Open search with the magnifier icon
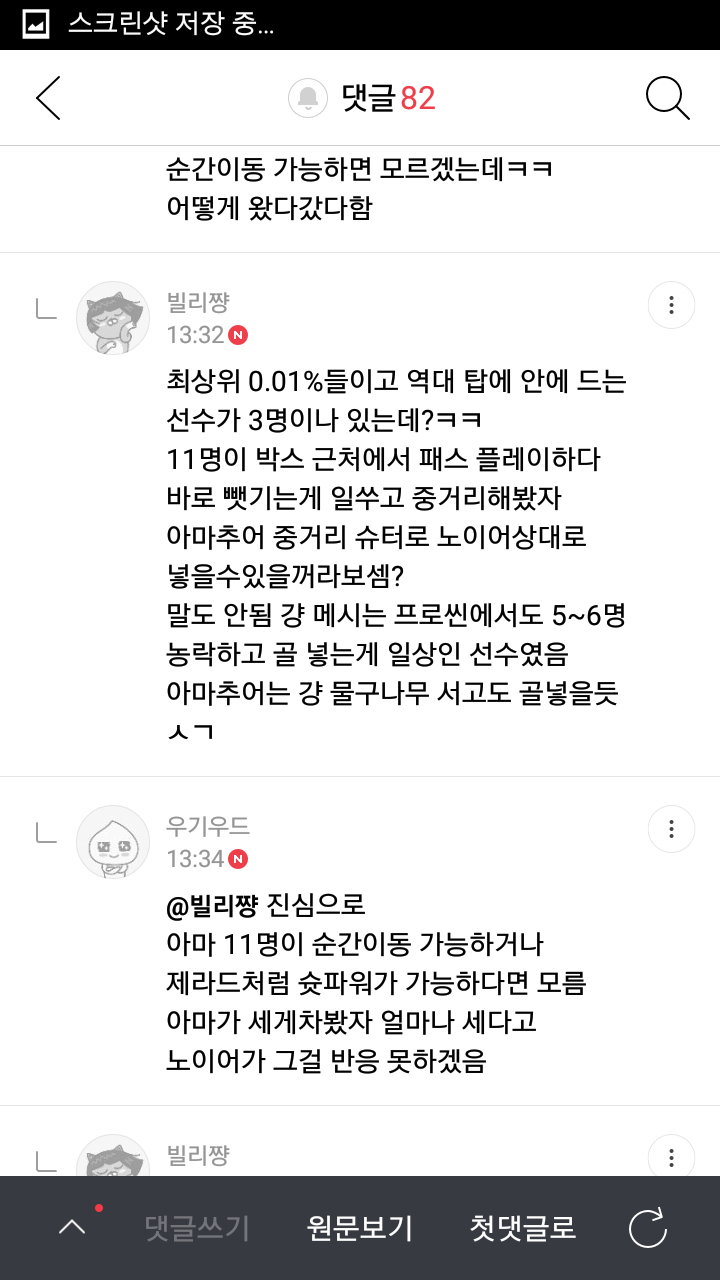The height and width of the screenshot is (1280, 720). point(667,98)
